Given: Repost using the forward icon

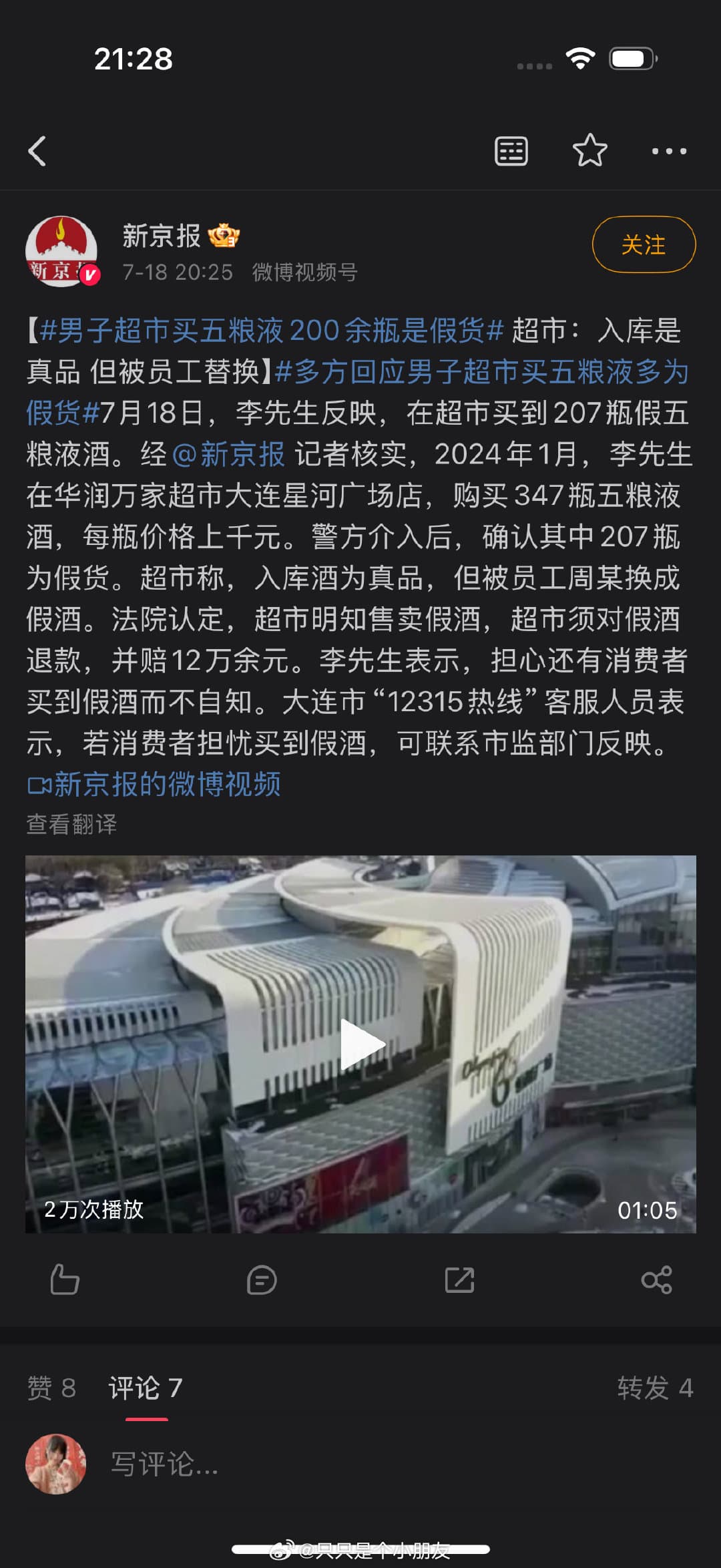Looking at the screenshot, I should tap(459, 1280).
